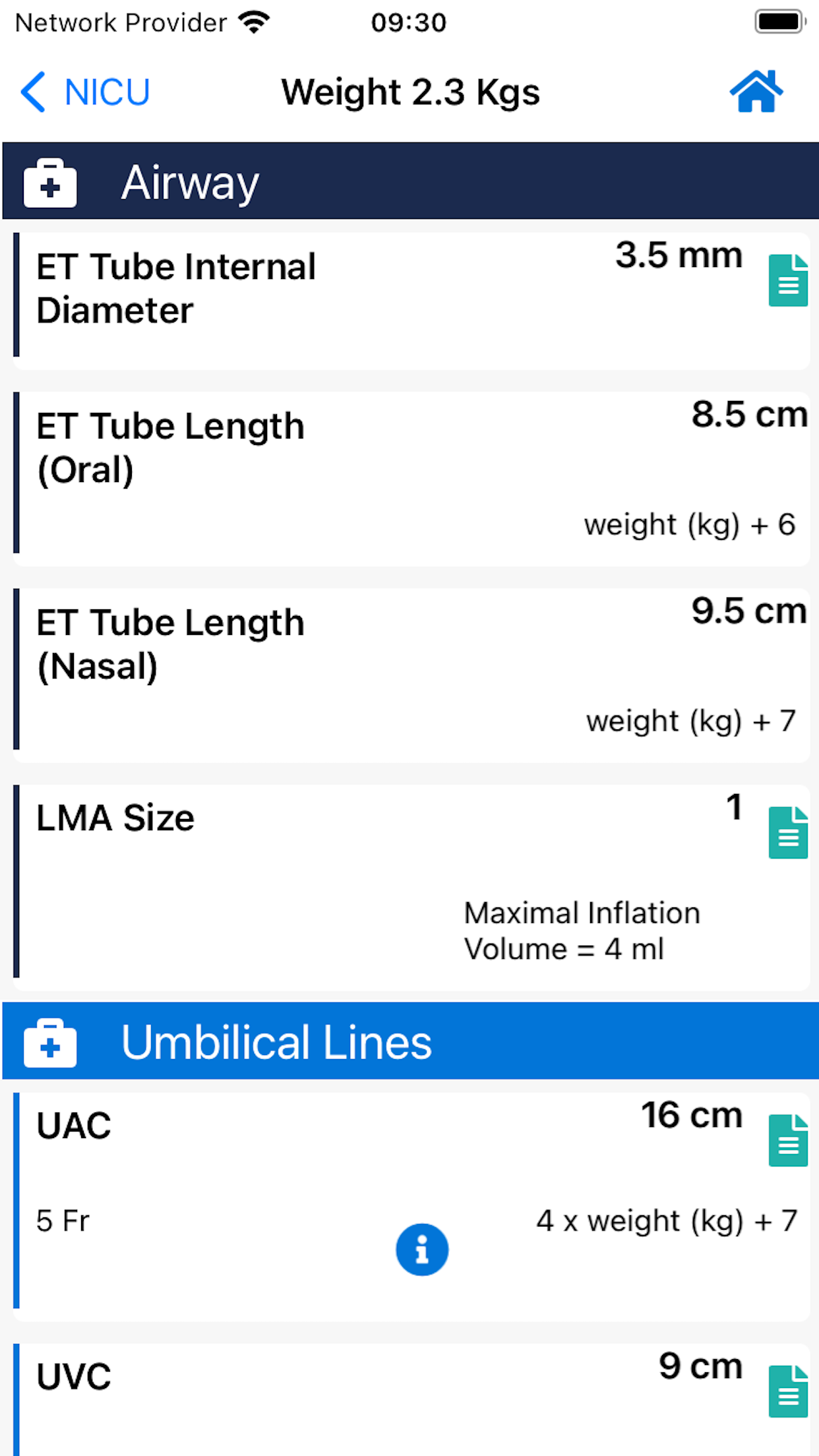Go back to the NICU screen
This screenshot has height=1456, width=819.
point(85,92)
